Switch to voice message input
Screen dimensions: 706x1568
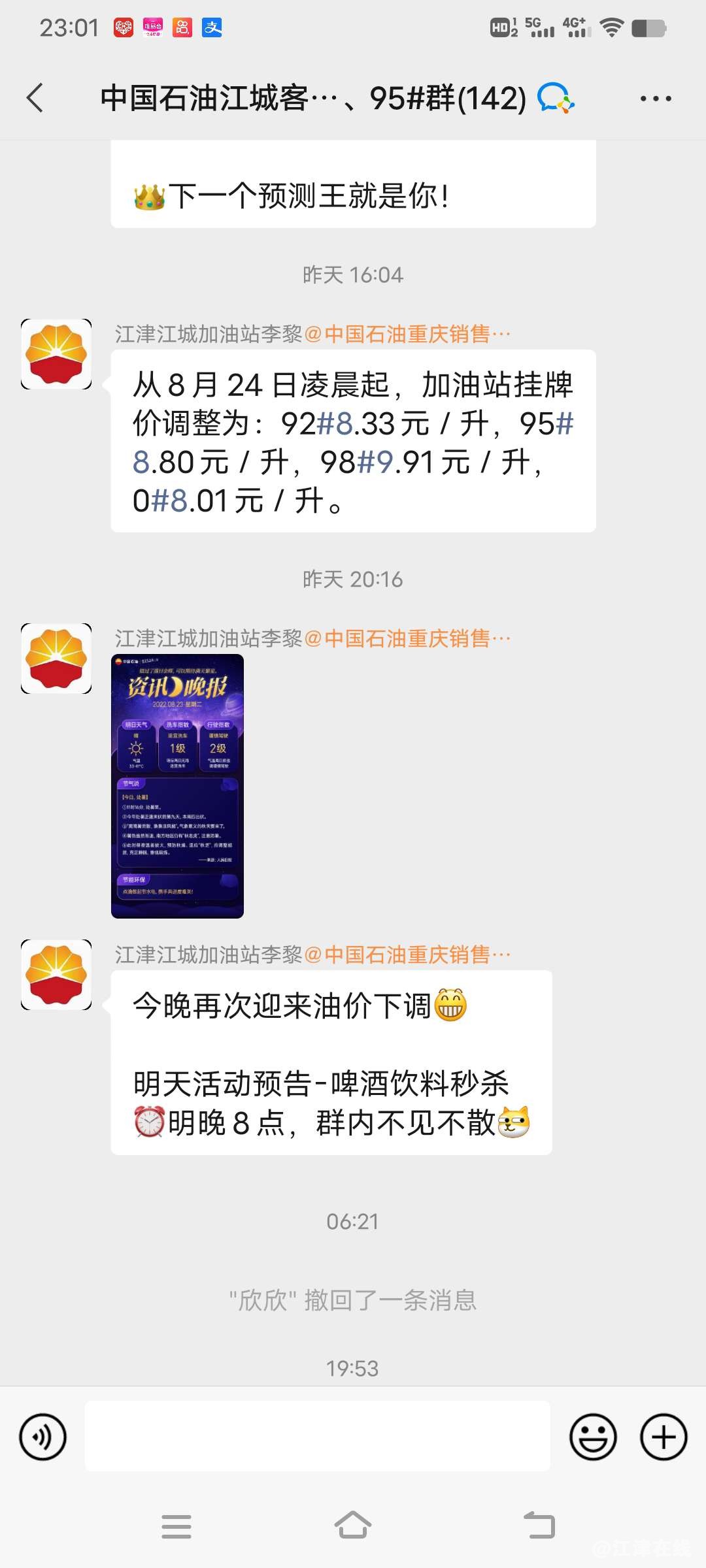click(43, 1437)
